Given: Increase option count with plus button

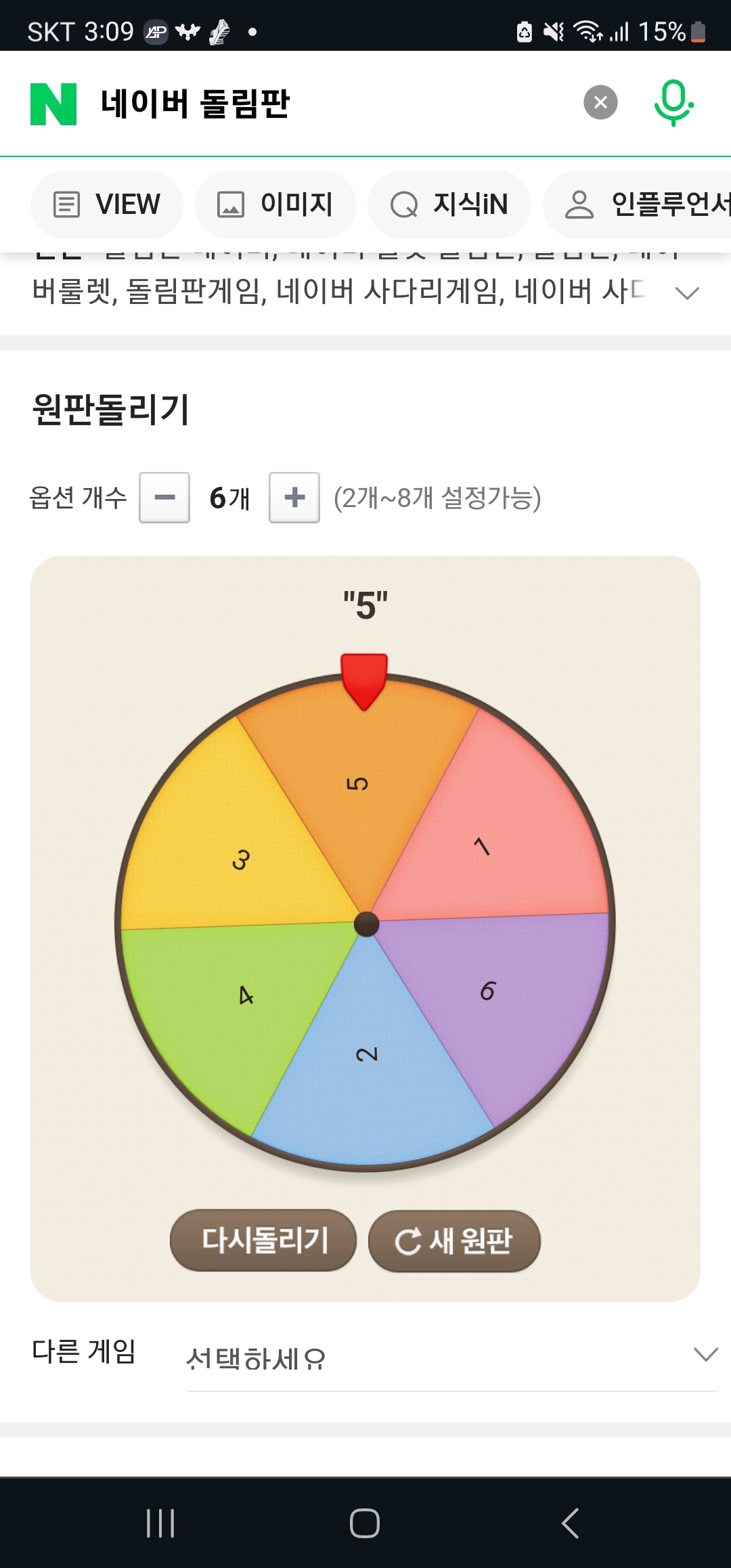Looking at the screenshot, I should click(294, 498).
